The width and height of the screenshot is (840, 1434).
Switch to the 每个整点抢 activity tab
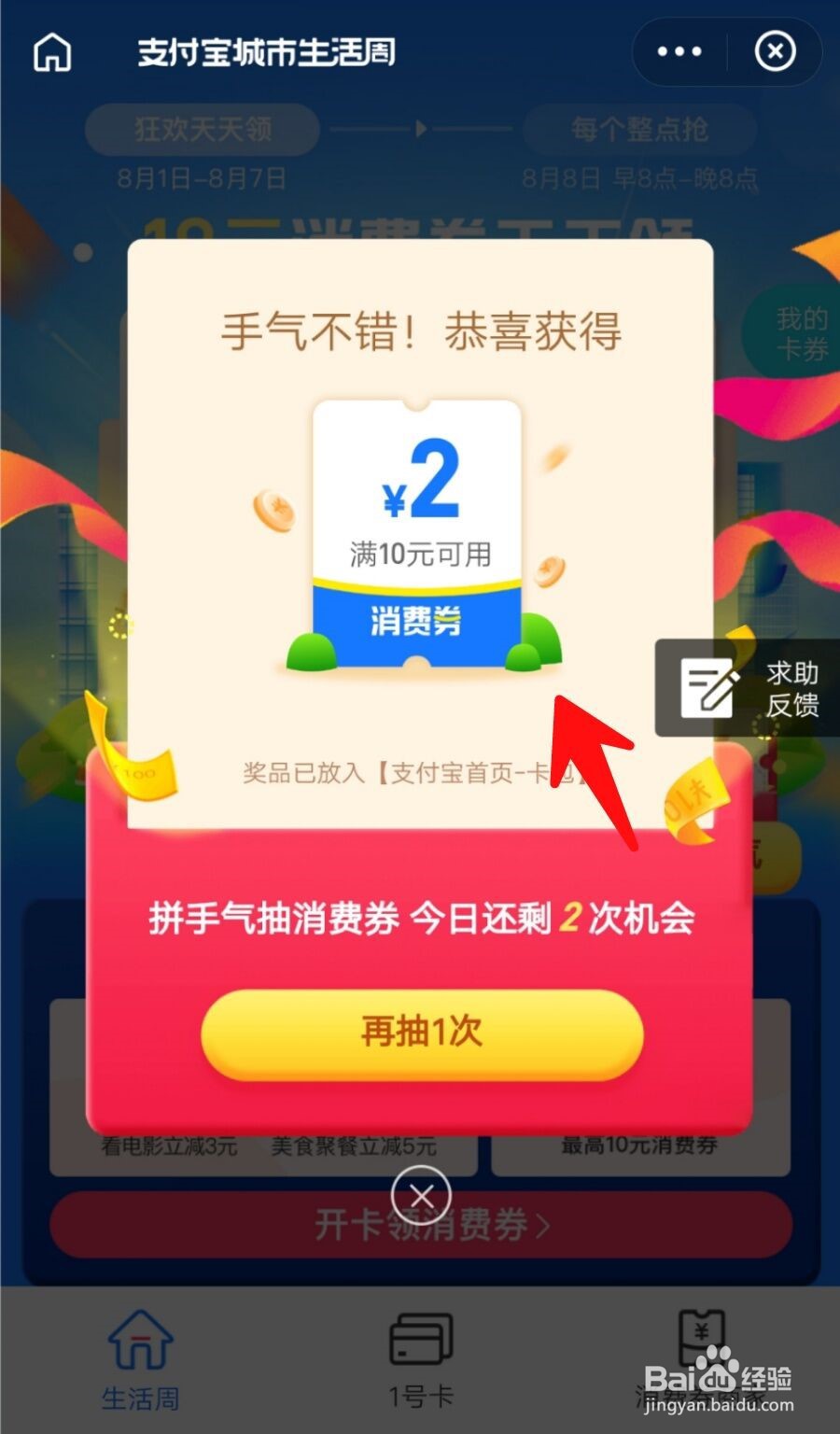(640, 131)
